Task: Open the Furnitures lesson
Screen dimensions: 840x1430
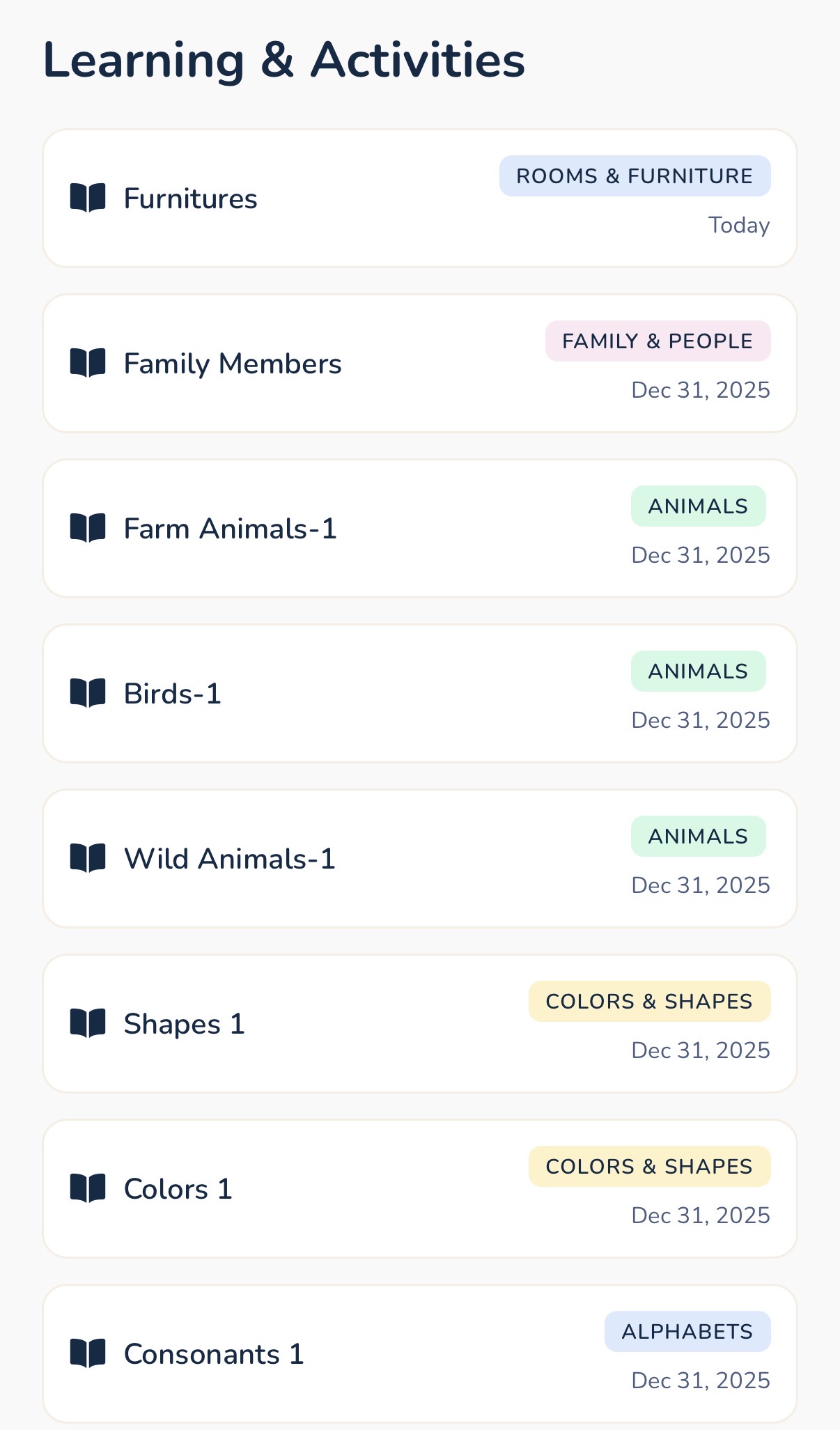Action: [x=420, y=198]
